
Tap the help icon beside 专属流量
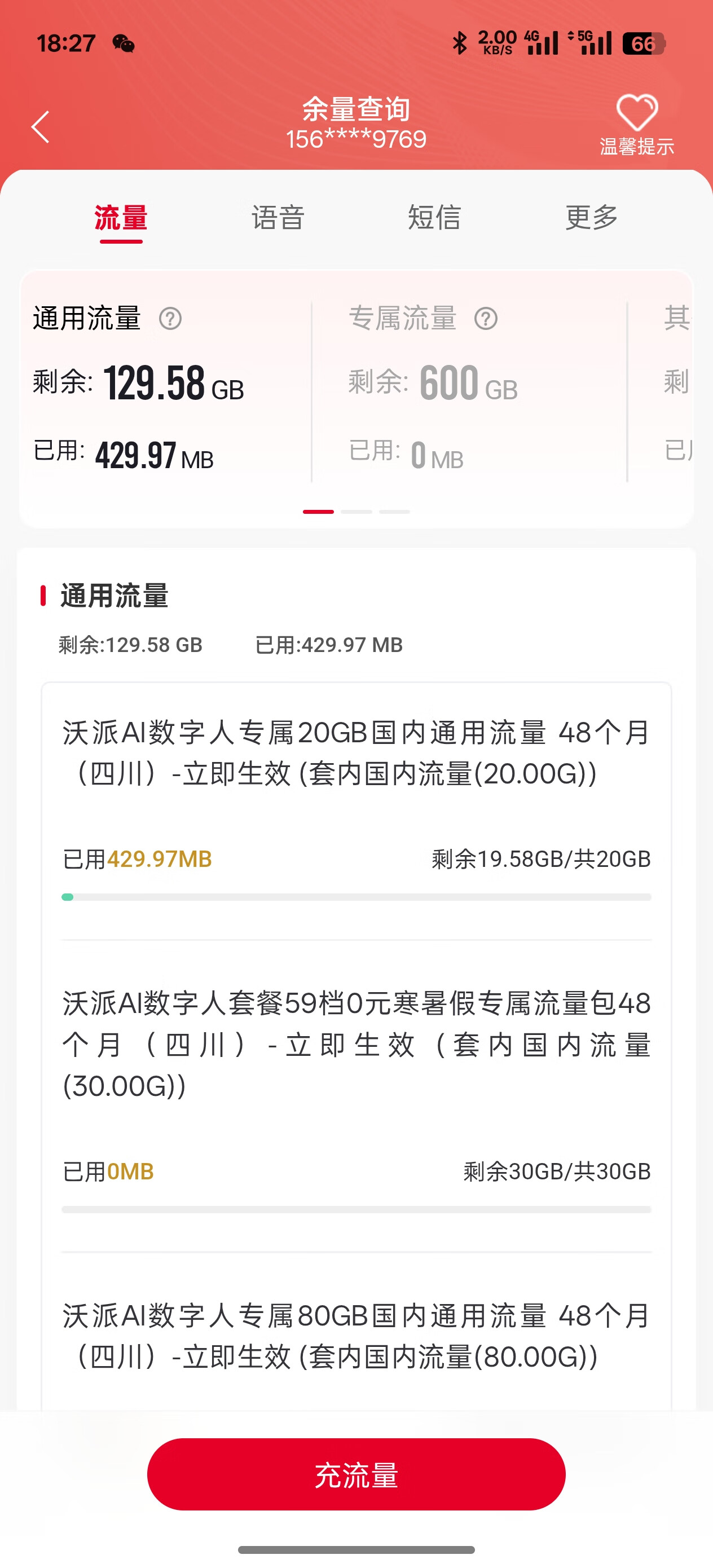[x=486, y=318]
